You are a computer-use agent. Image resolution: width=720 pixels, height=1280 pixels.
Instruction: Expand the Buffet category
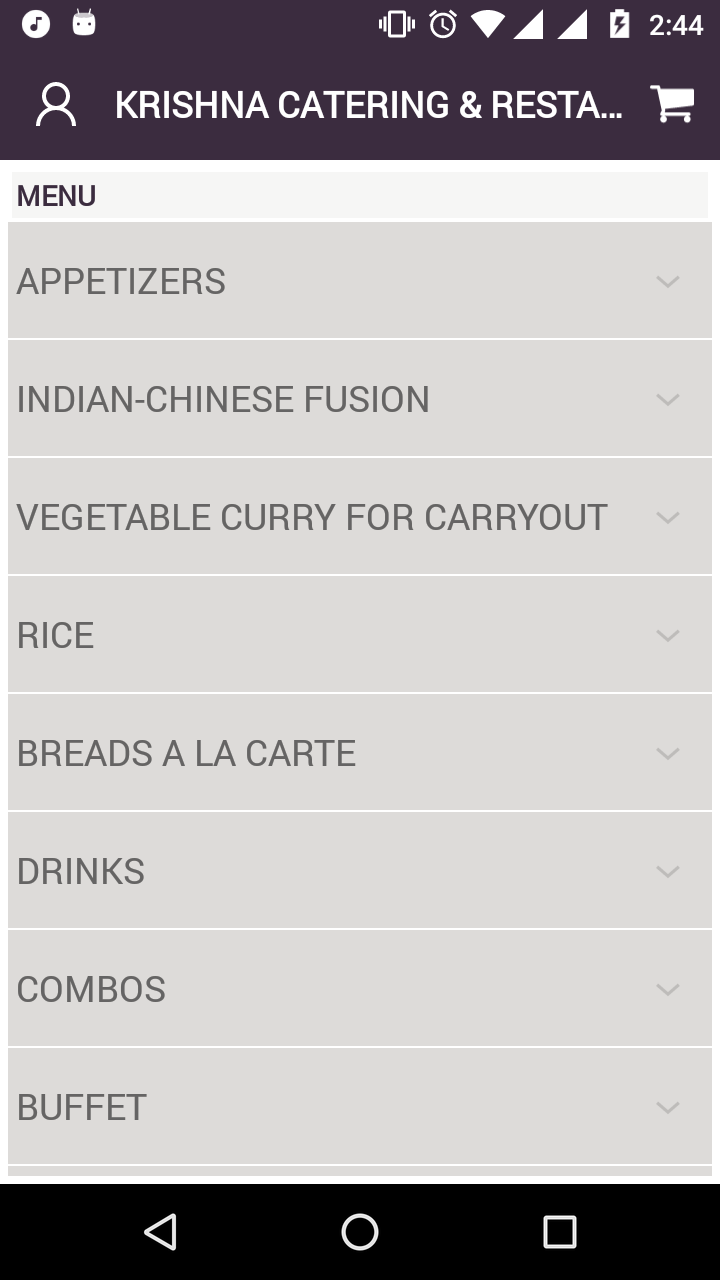coord(360,1107)
